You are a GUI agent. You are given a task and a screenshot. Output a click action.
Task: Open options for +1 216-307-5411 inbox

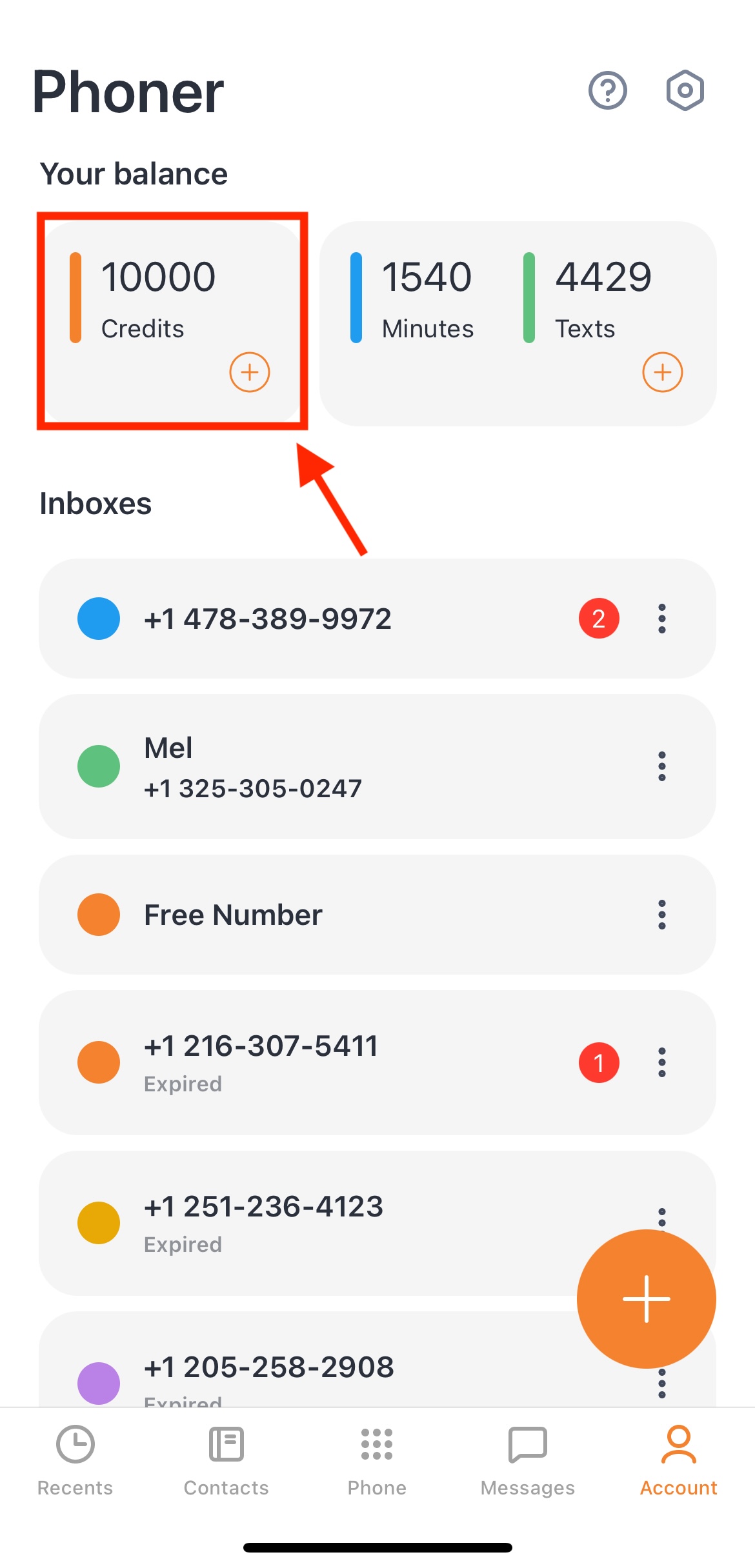(x=661, y=1062)
